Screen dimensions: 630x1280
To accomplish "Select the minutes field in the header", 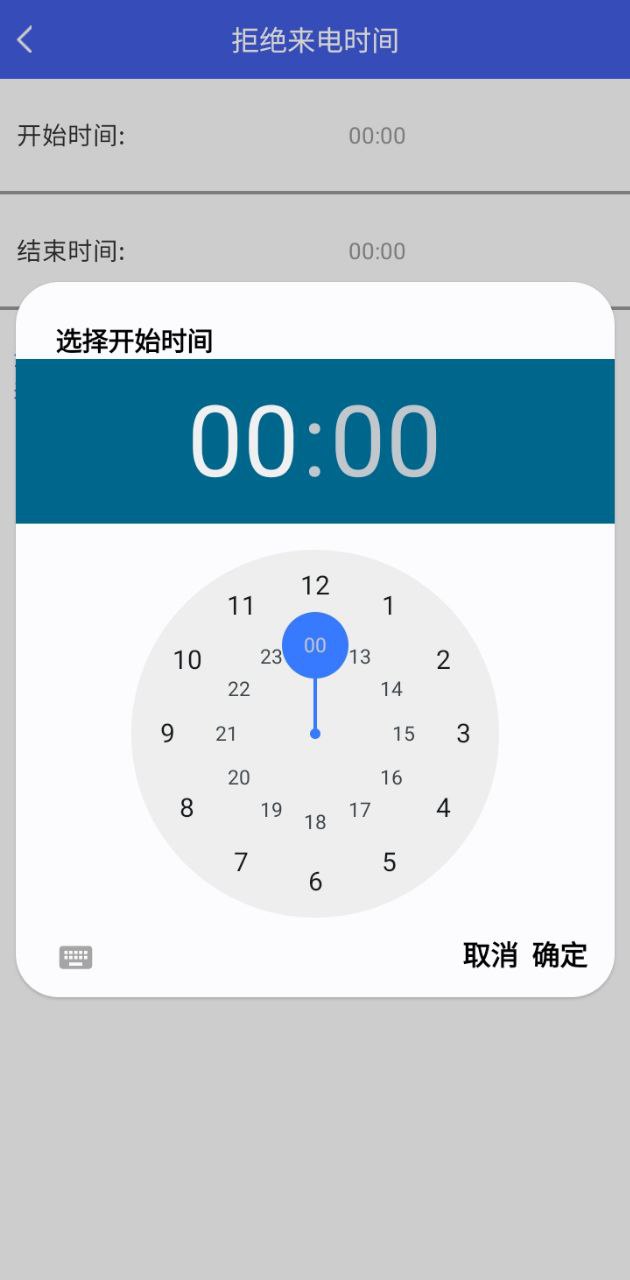I will tap(386, 441).
